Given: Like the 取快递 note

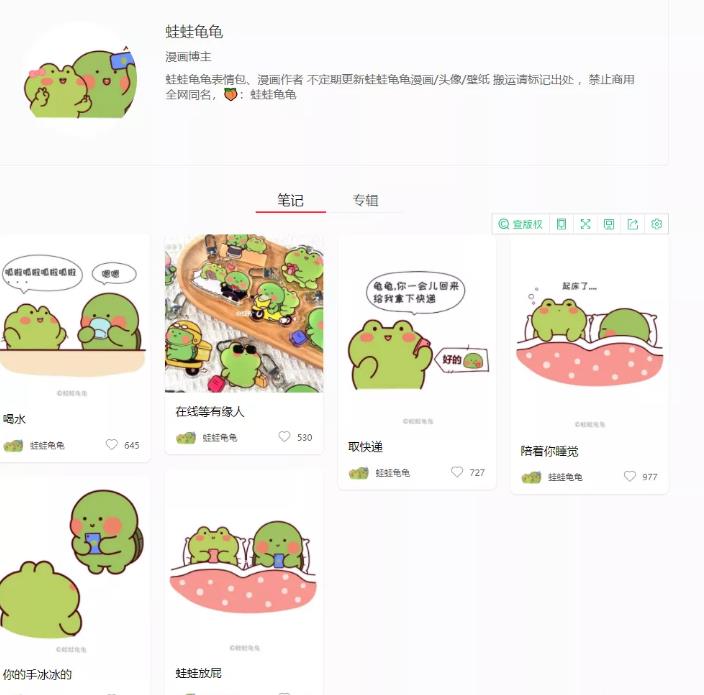Looking at the screenshot, I should pos(457,472).
